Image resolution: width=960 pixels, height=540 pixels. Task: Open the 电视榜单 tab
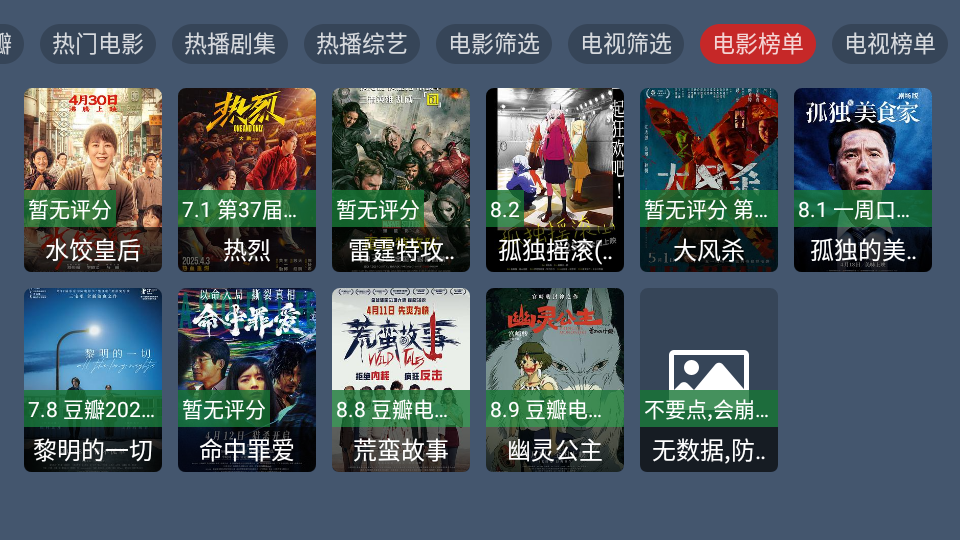tap(890, 44)
